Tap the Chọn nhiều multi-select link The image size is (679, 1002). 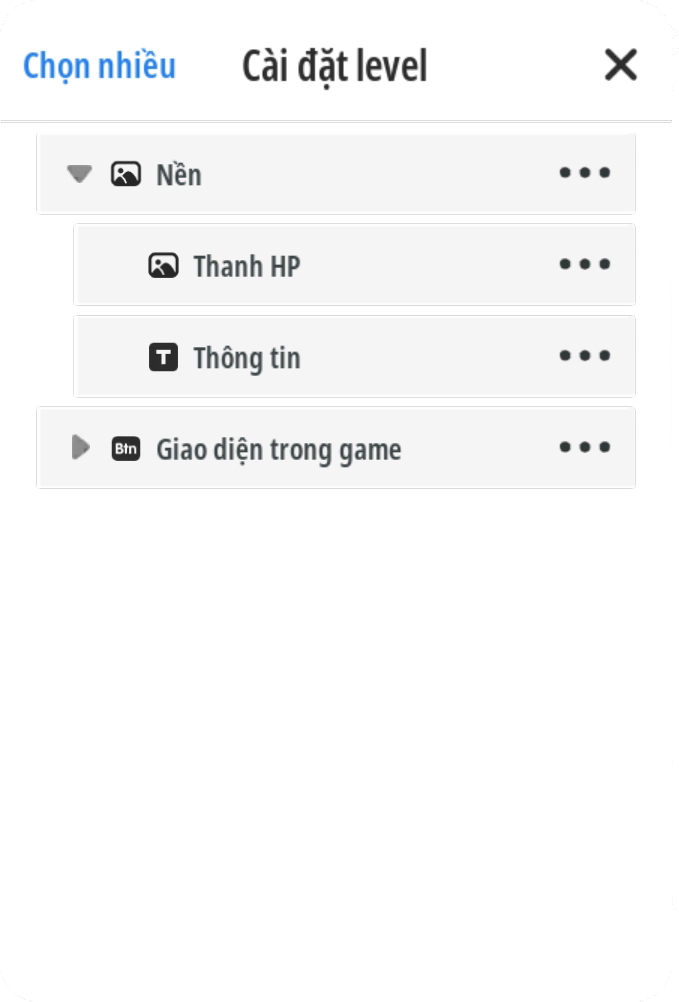pyautogui.click(x=99, y=66)
